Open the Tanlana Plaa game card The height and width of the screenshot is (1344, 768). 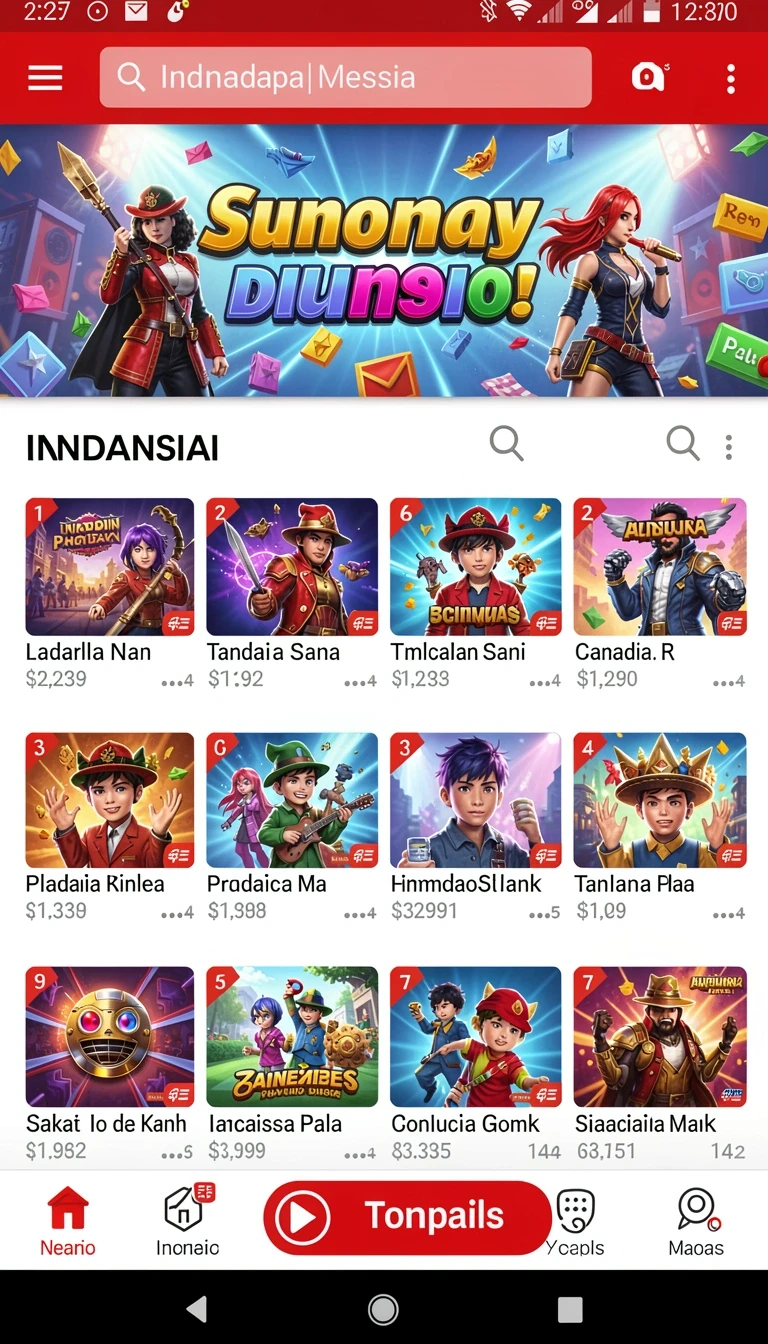[x=660, y=827]
